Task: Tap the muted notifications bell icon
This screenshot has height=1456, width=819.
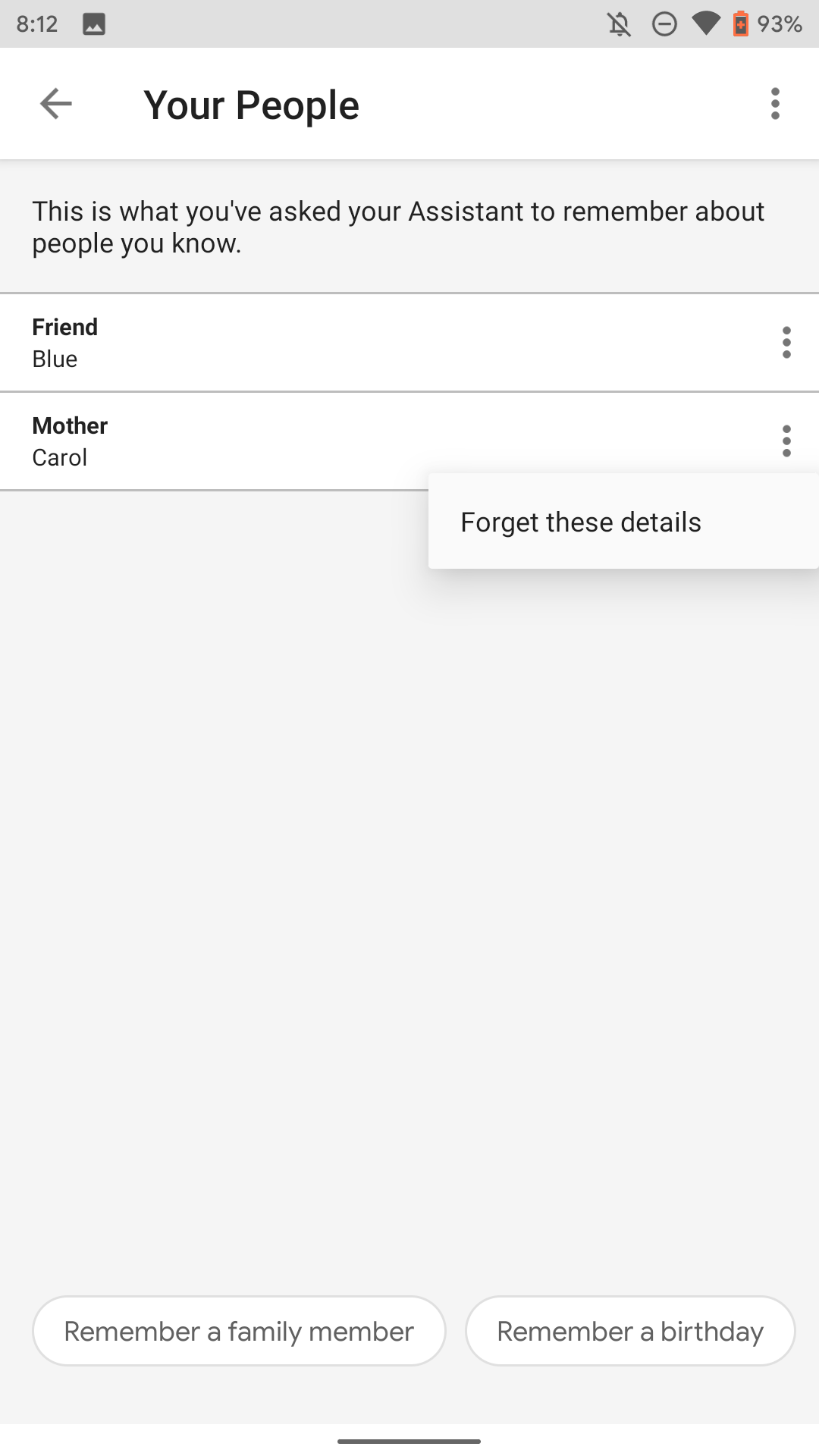Action: pyautogui.click(x=620, y=25)
